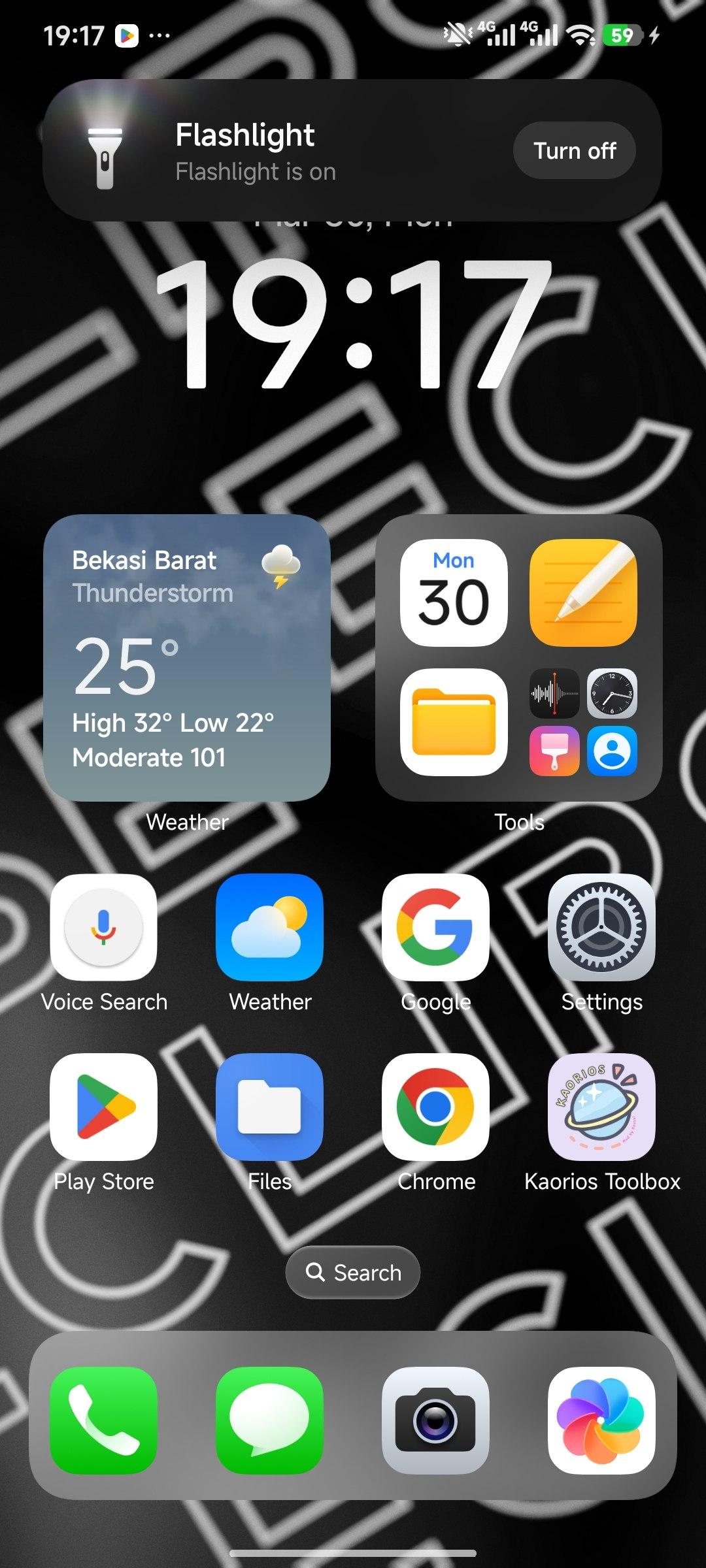Image resolution: width=706 pixels, height=1568 pixels.
Task: Open Chrome browser
Action: coord(435,1107)
